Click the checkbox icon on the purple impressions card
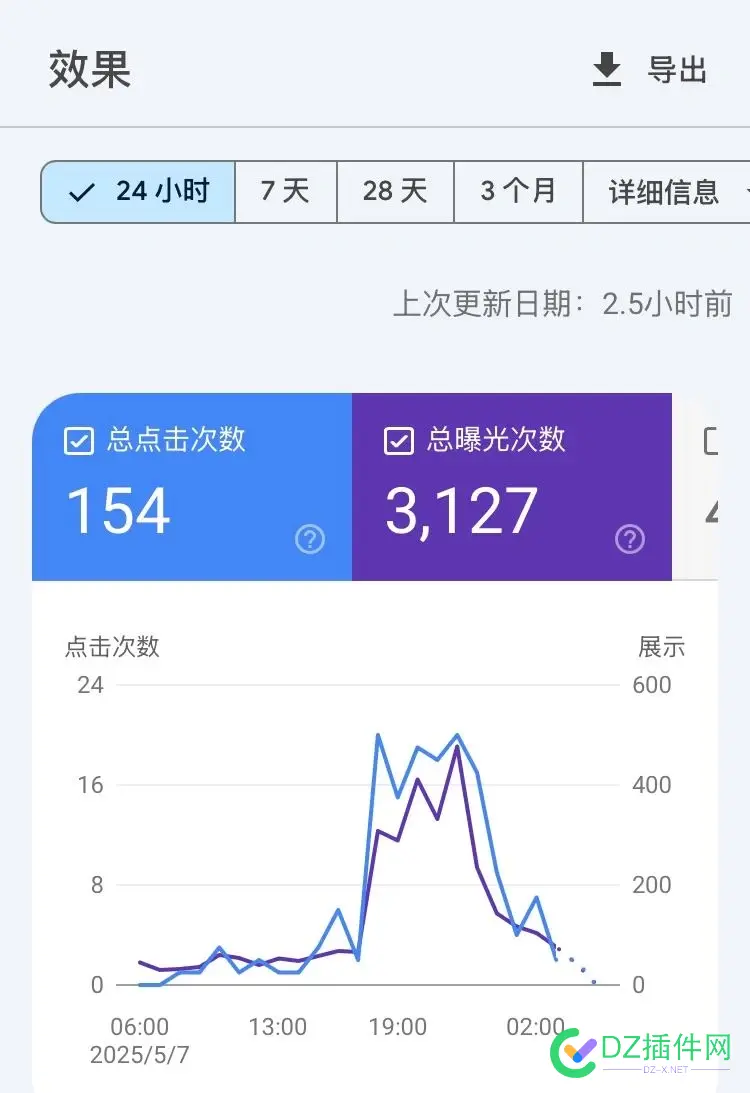The image size is (750, 1093). (399, 440)
